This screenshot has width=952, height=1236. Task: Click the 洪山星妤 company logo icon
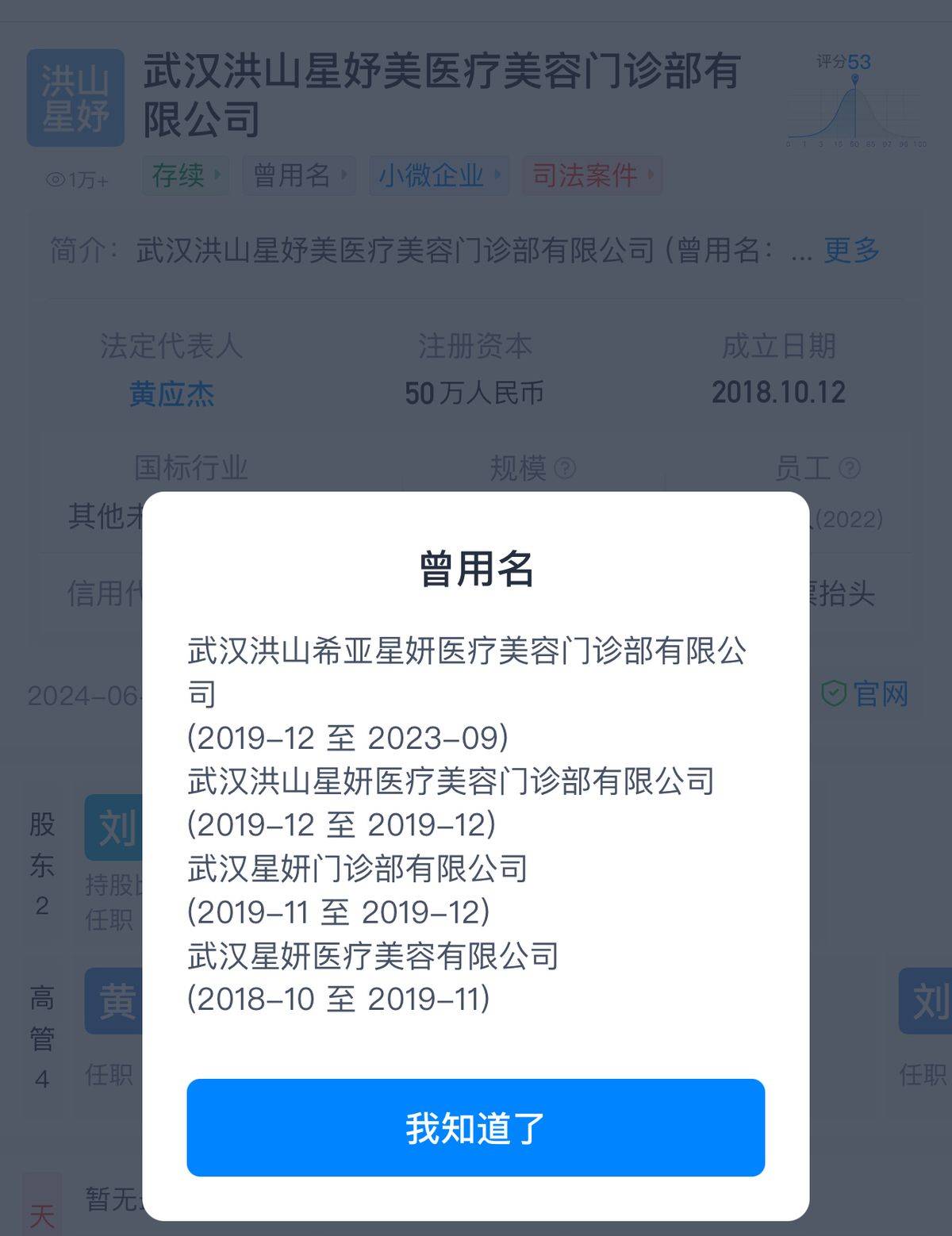pos(75,97)
